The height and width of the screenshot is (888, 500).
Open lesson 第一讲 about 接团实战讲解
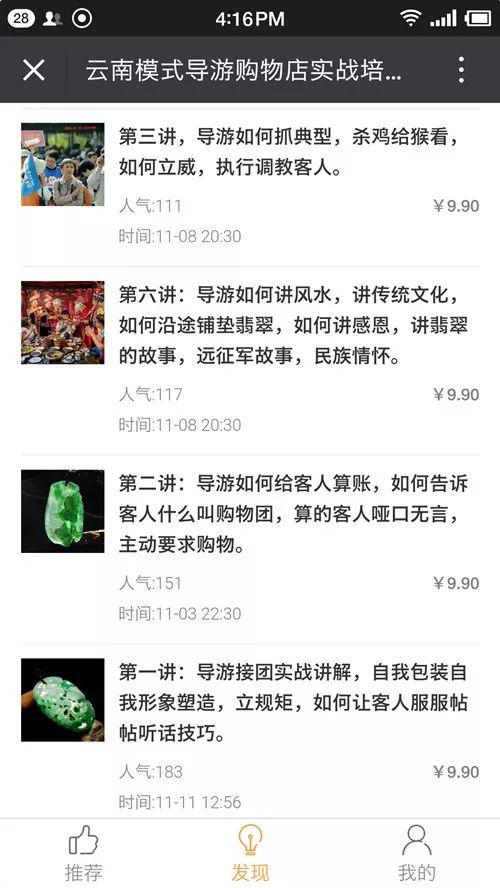pyautogui.click(x=250, y=732)
